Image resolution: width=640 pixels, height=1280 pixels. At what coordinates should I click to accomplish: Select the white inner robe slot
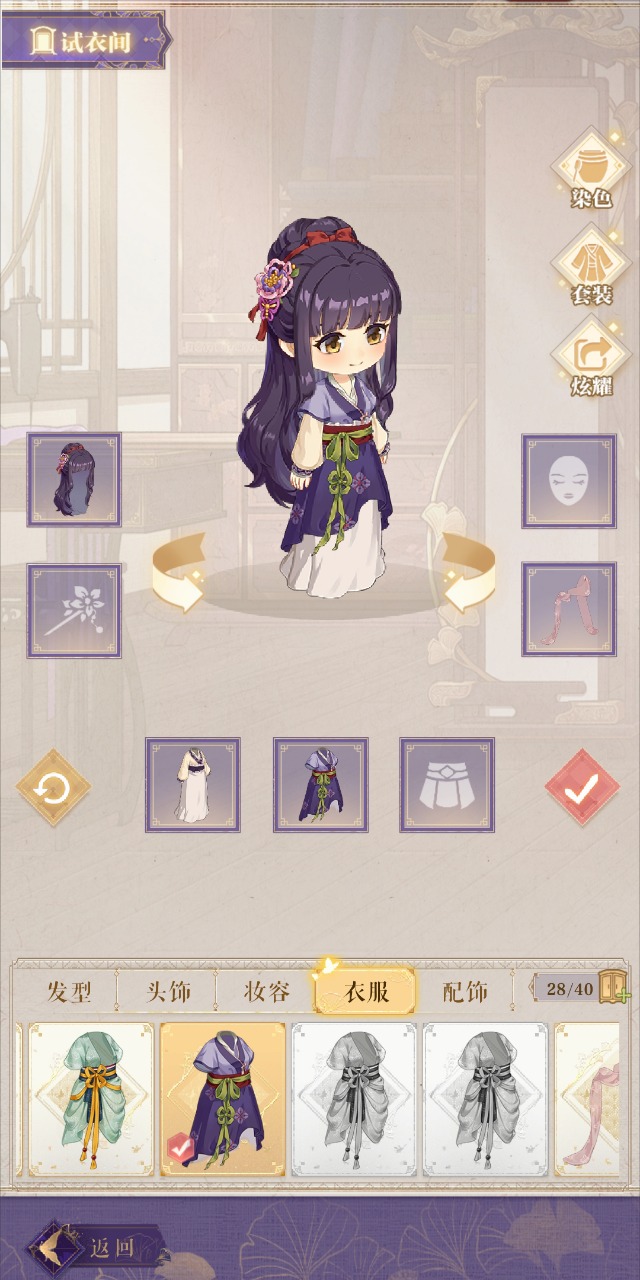[x=193, y=785]
